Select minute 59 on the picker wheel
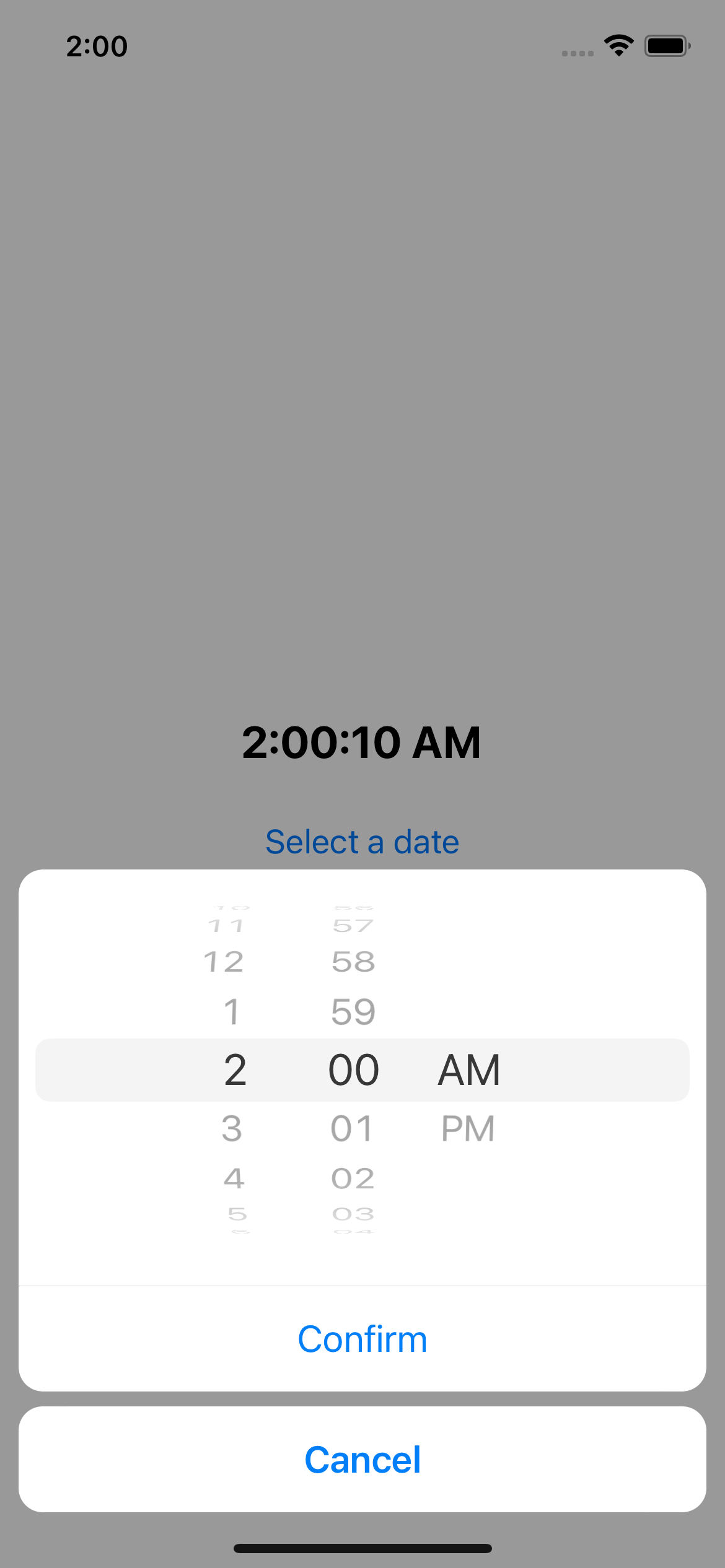Screen dimensions: 725x1568 point(352,1011)
